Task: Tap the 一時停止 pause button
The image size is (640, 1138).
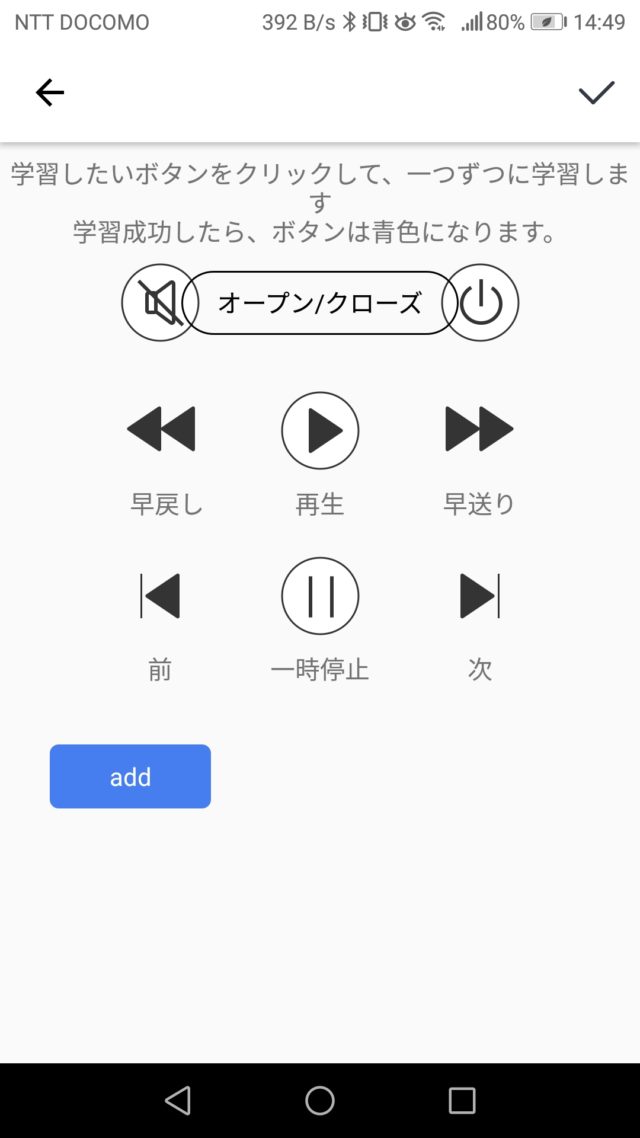Action: pos(320,596)
